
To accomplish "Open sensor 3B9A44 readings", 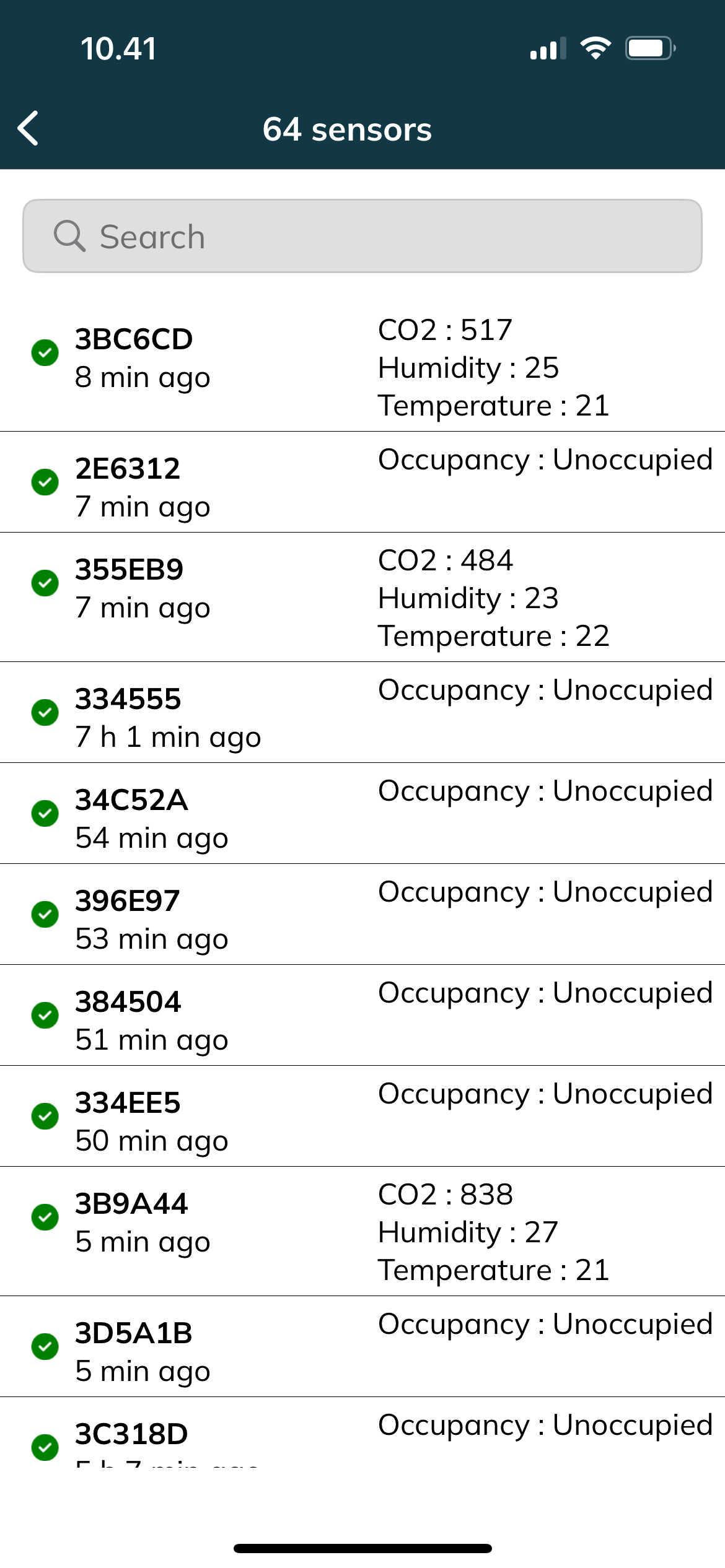I will click(362, 1232).
